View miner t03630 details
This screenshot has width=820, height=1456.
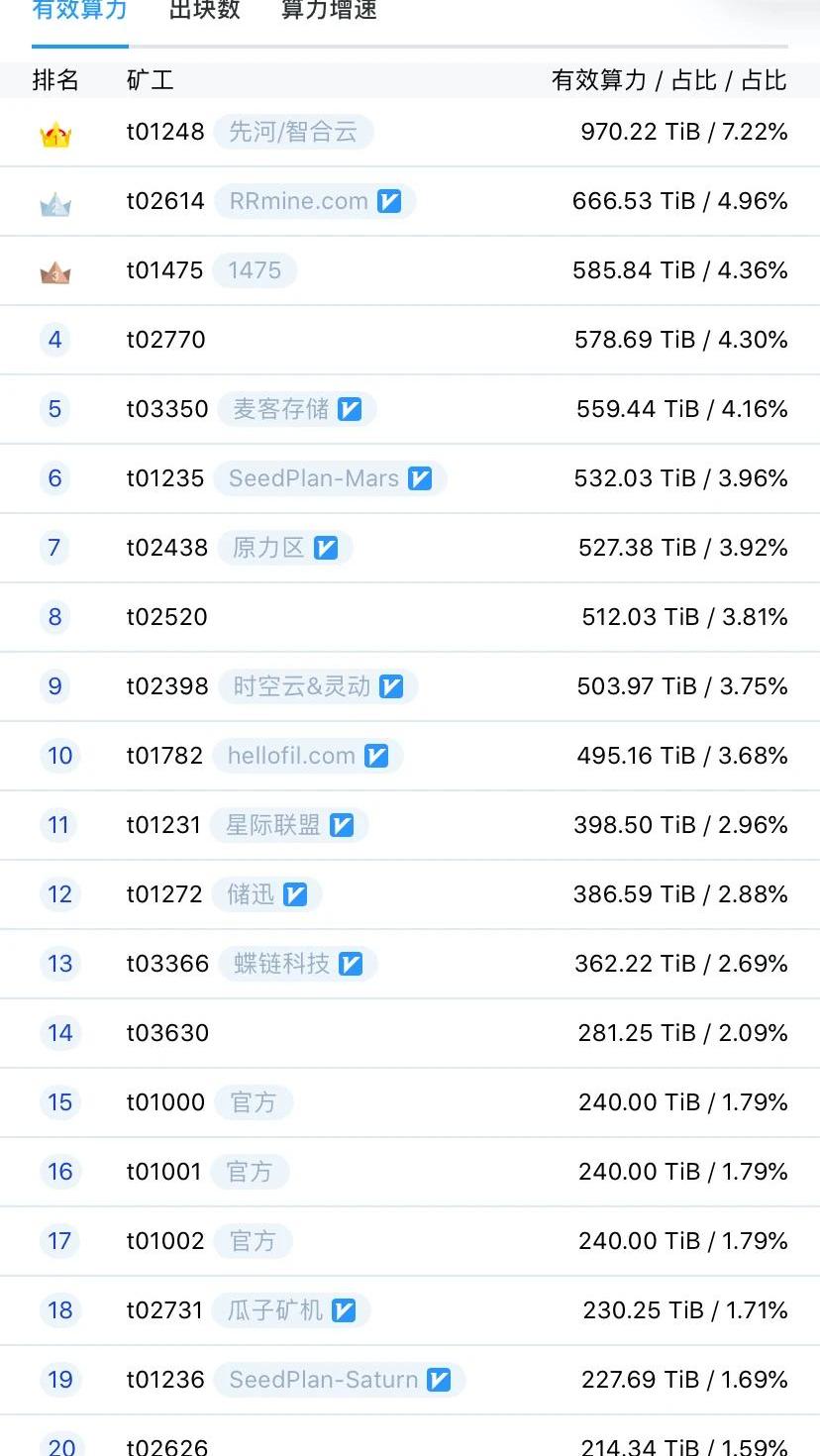tap(167, 1033)
